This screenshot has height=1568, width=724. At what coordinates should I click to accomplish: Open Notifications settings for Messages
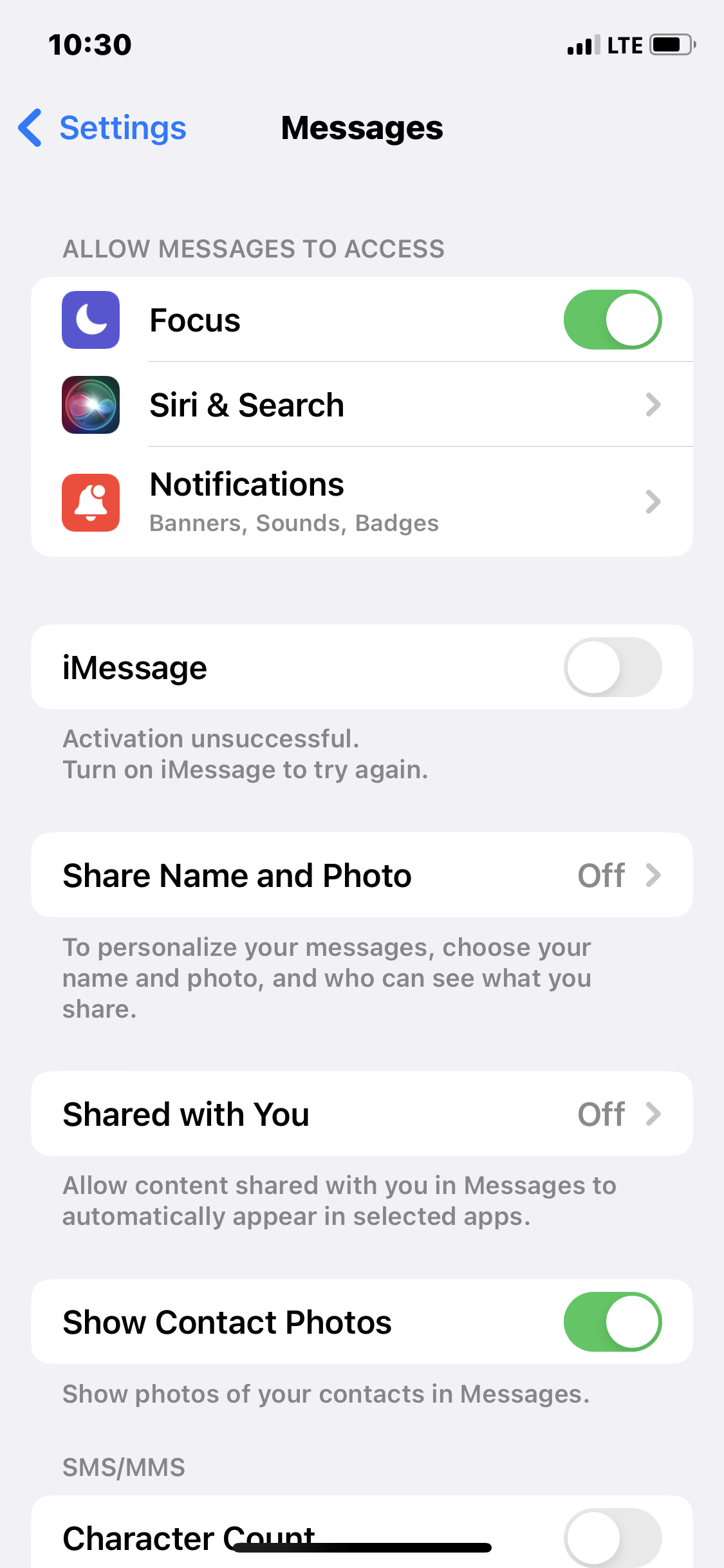(362, 501)
